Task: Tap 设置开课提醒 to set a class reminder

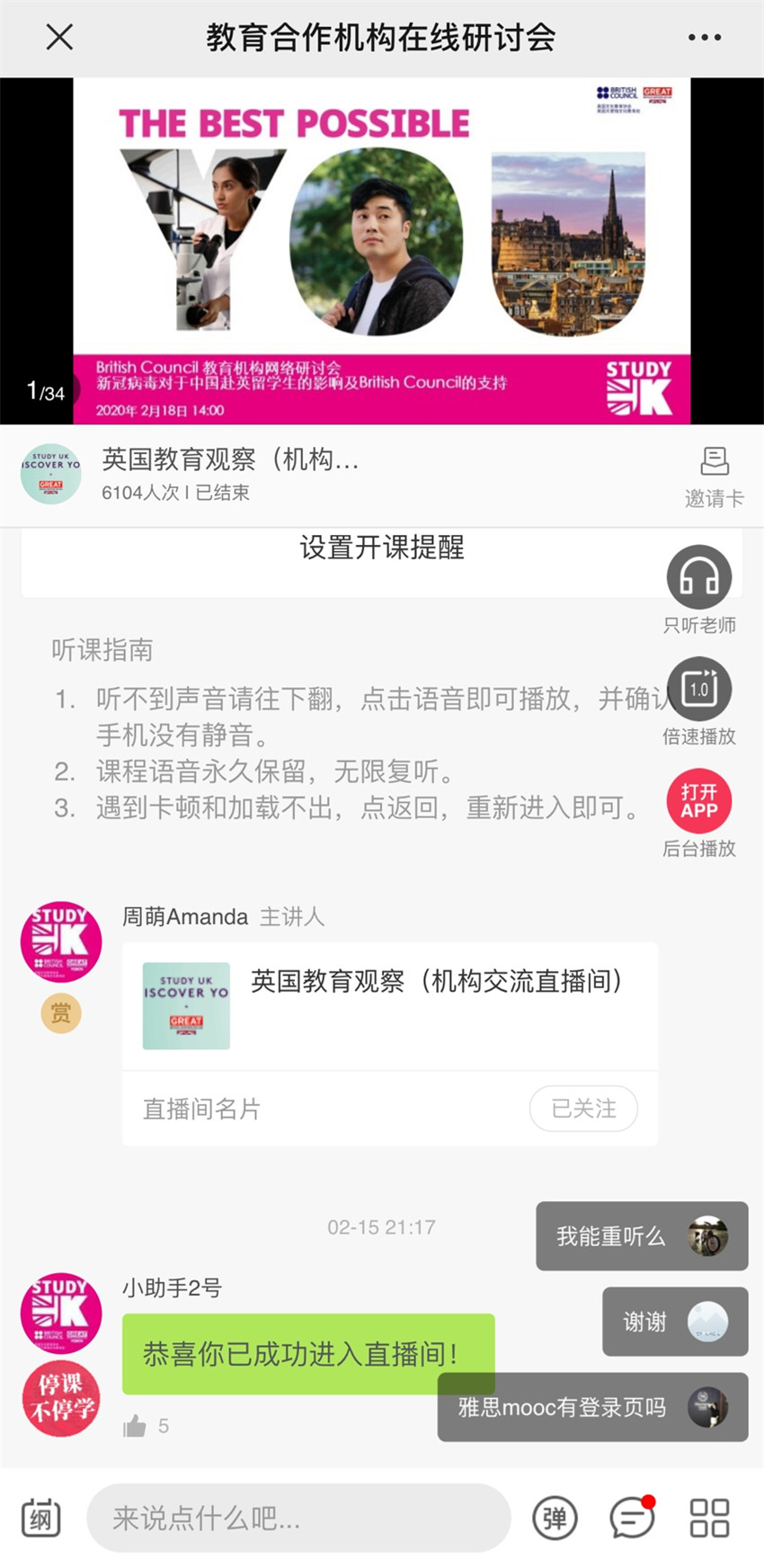Action: click(381, 548)
